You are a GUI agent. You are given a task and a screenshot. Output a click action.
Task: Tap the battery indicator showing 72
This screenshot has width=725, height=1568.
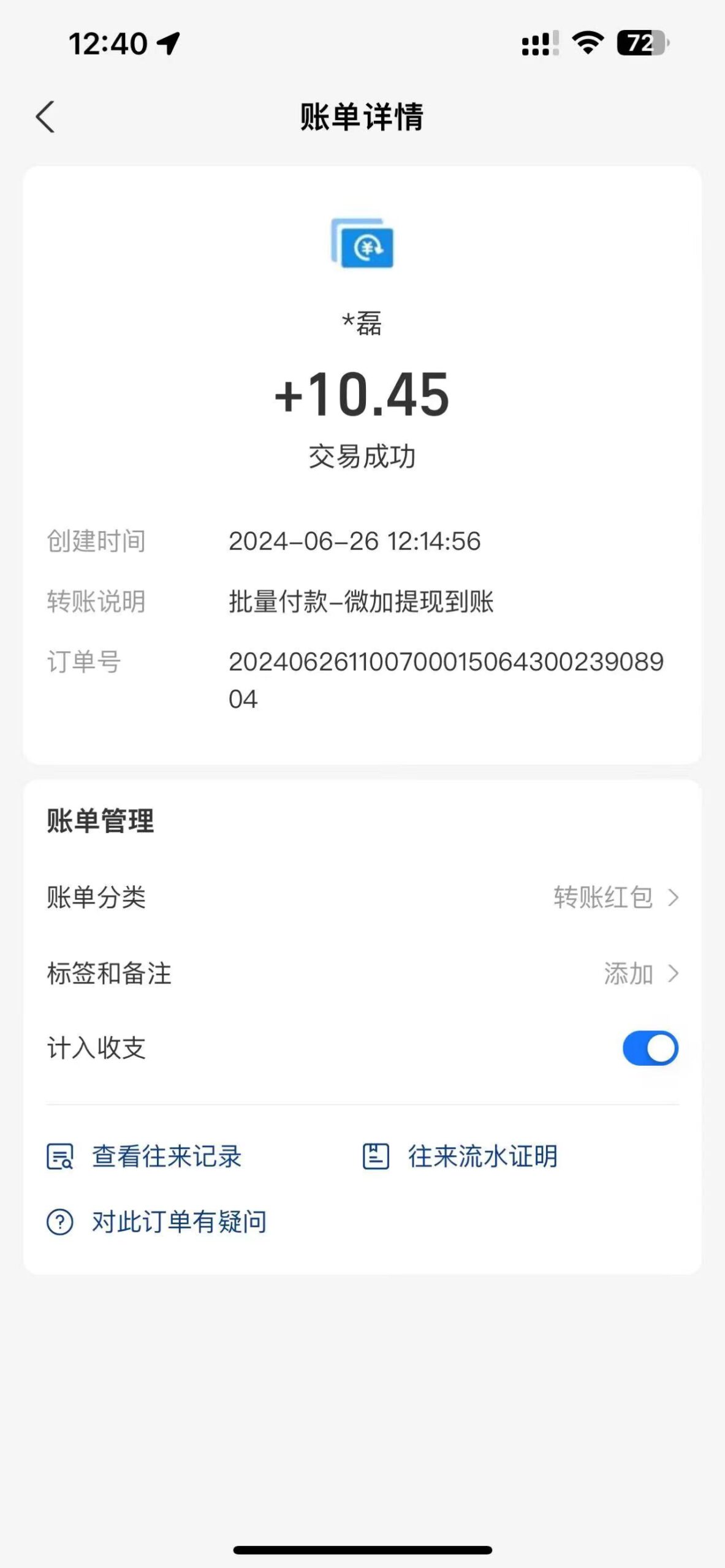pos(642,42)
